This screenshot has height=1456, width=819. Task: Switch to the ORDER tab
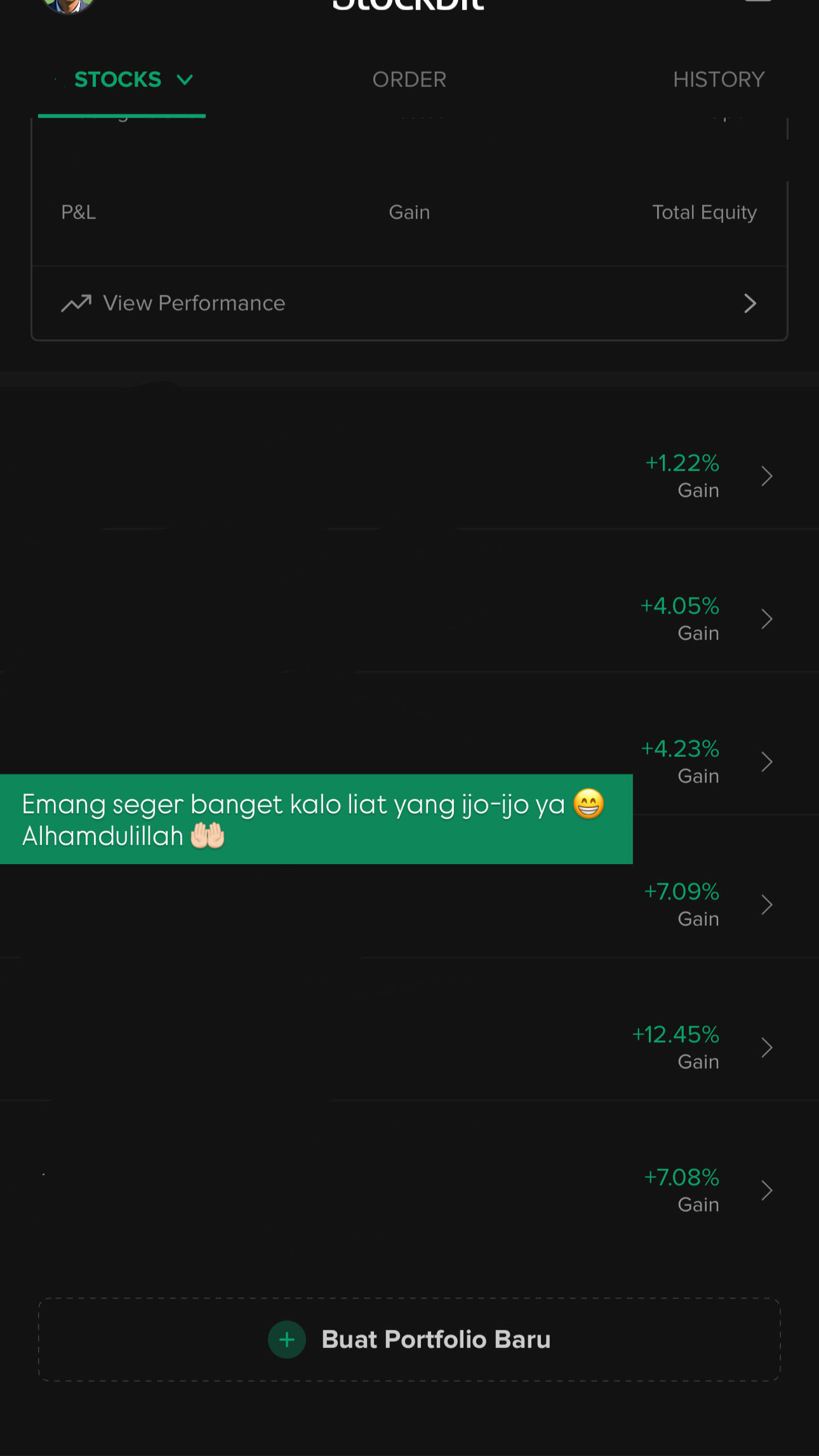tap(409, 79)
